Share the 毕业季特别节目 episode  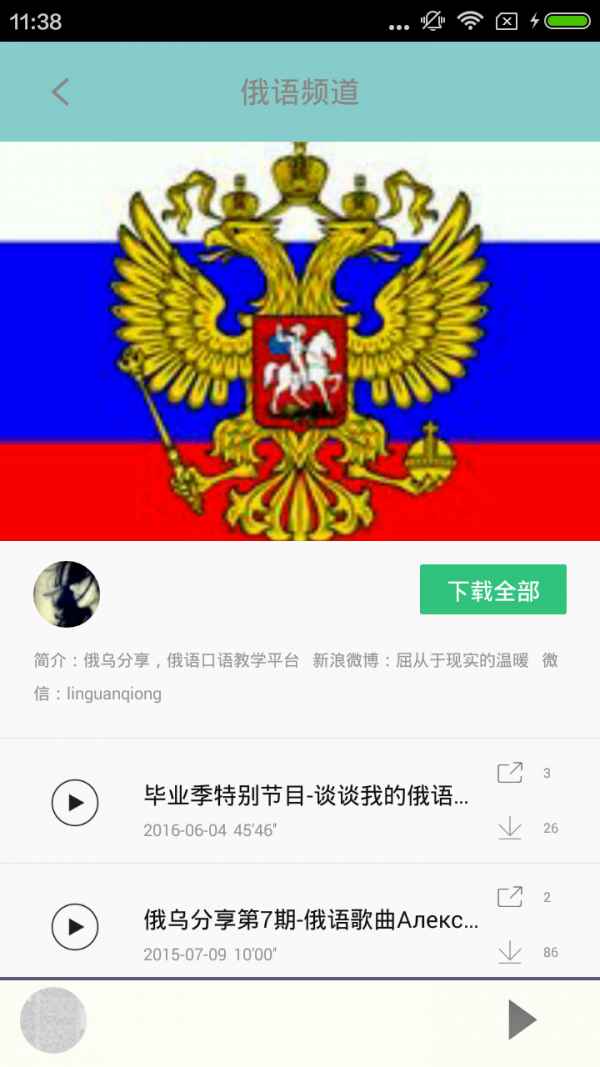[510, 773]
